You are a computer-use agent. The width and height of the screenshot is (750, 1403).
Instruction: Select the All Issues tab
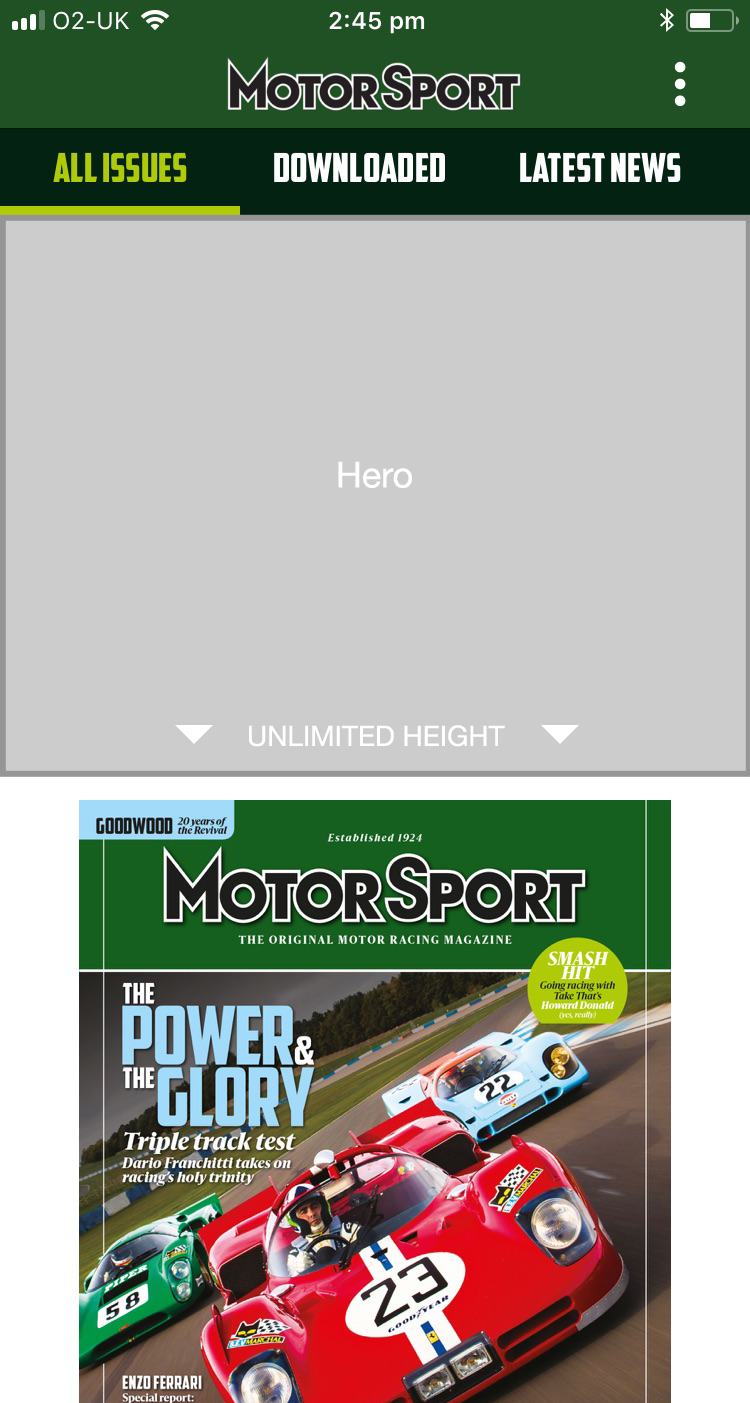pyautogui.click(x=120, y=168)
